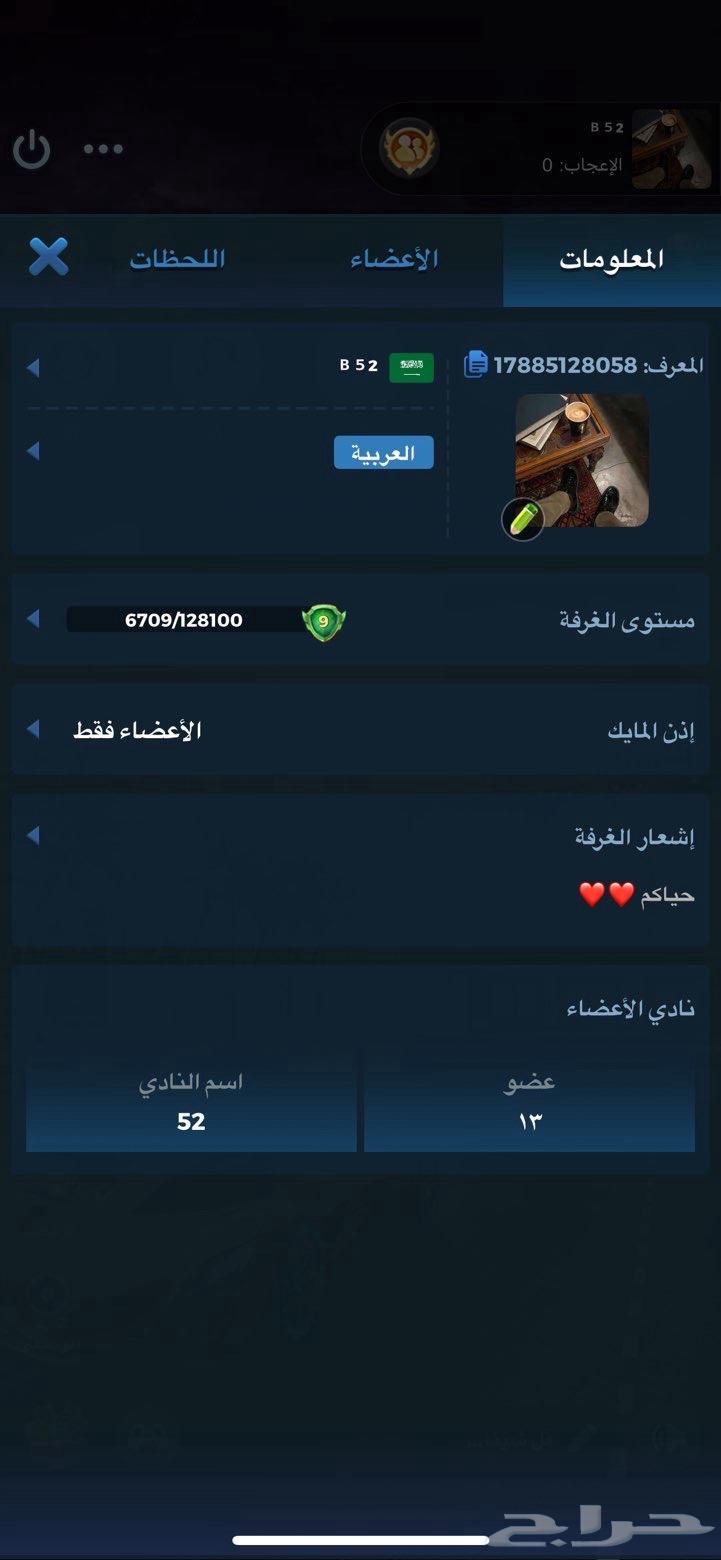Switch to the الأعضاء tab
721x1560 pixels.
pyautogui.click(x=391, y=258)
